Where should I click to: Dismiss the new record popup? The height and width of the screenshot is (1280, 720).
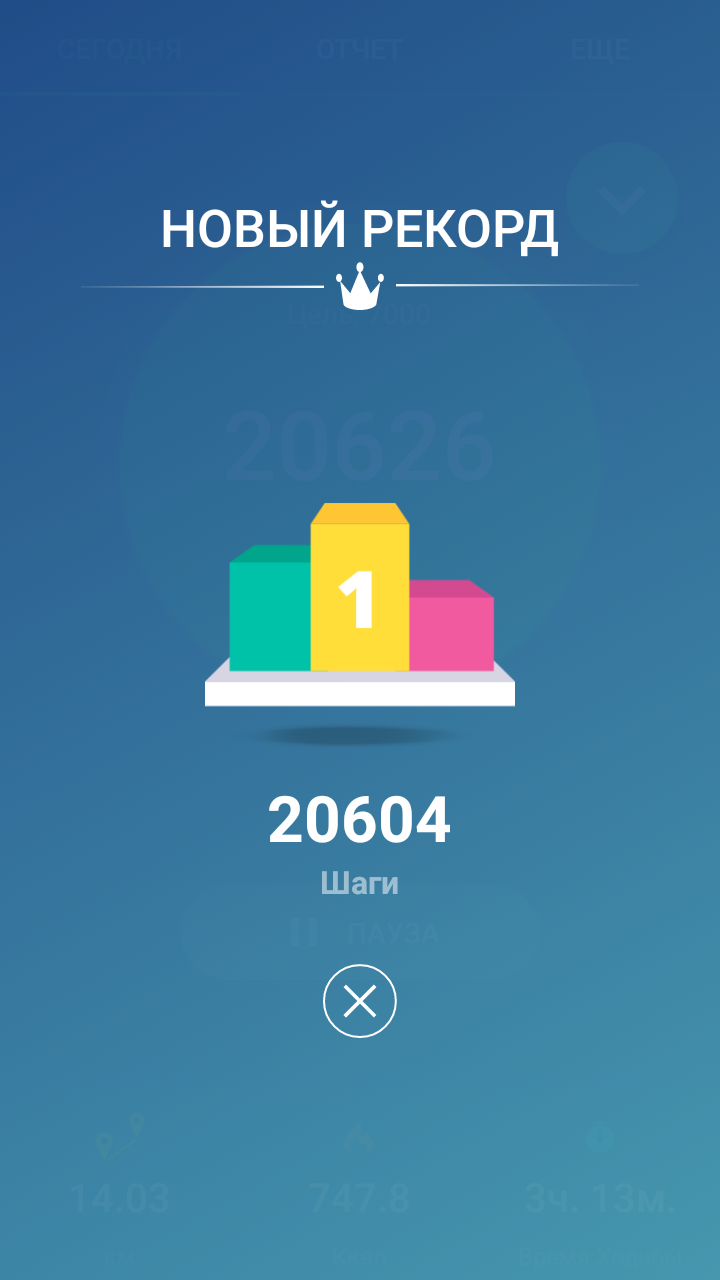click(x=360, y=1000)
